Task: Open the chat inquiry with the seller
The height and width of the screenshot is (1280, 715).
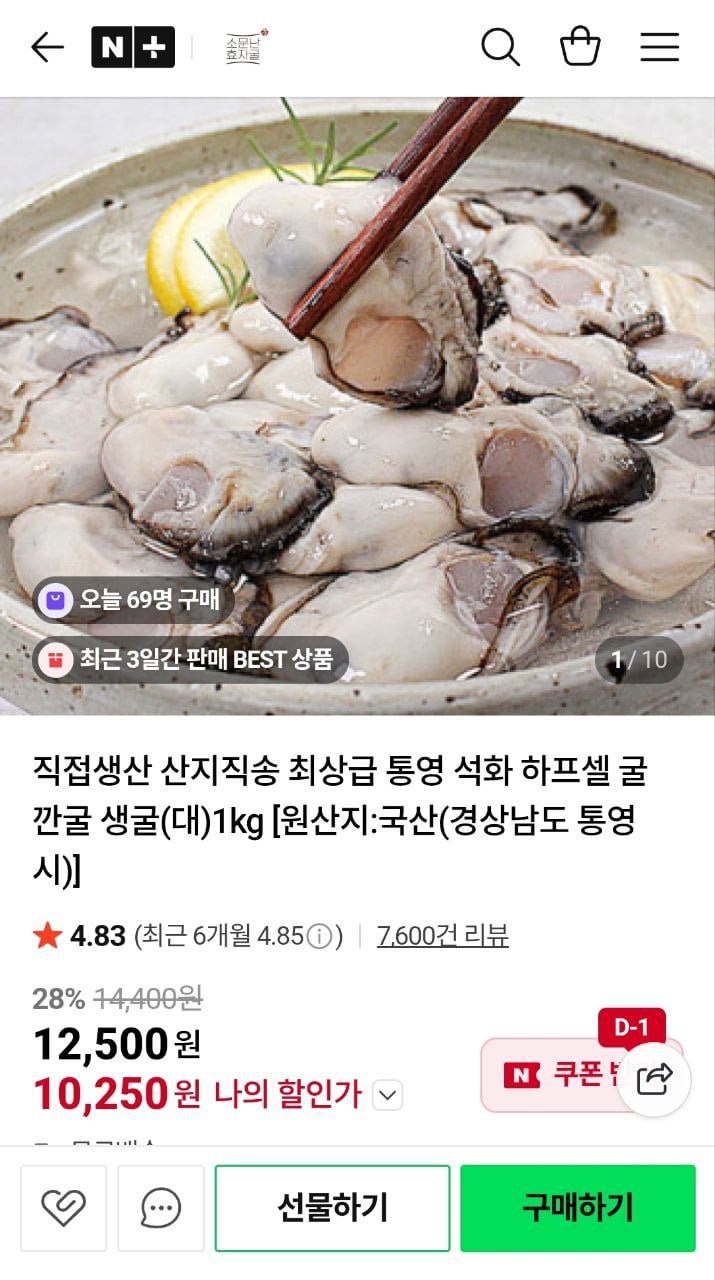Action: pyautogui.click(x=161, y=1208)
